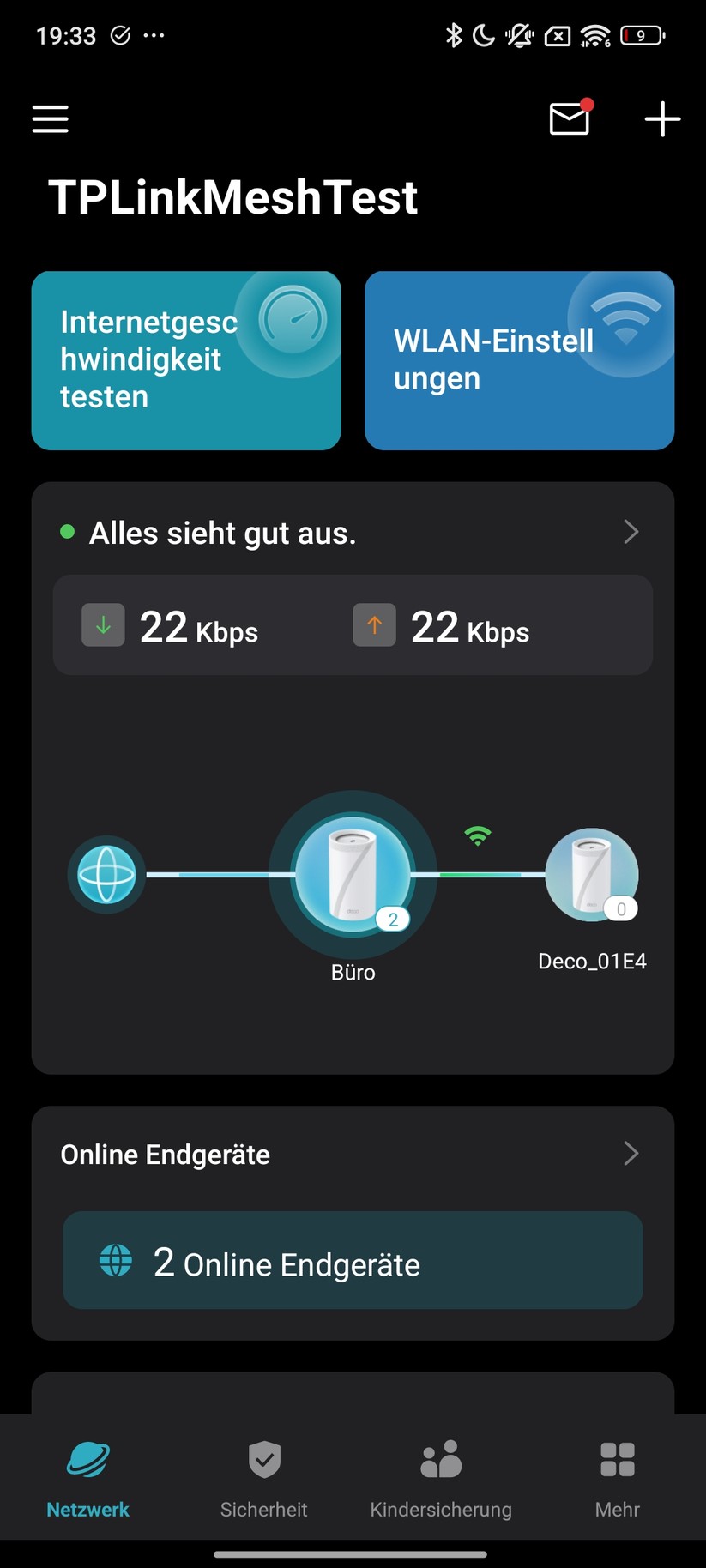Tap the plus icon to add a device
Viewport: 706px width, 1568px height.
[661, 119]
